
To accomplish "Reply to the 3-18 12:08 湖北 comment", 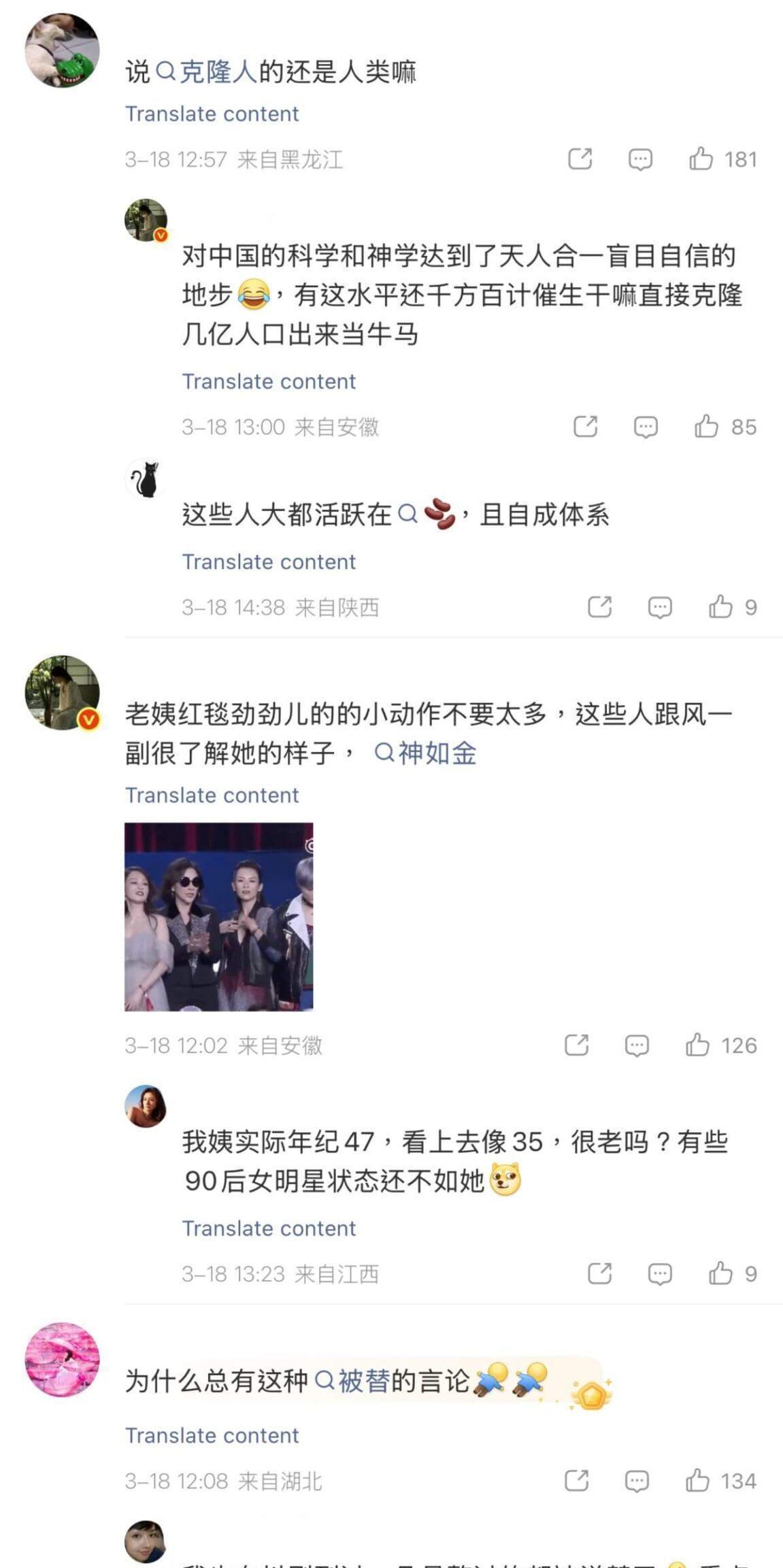I will pos(637,1481).
